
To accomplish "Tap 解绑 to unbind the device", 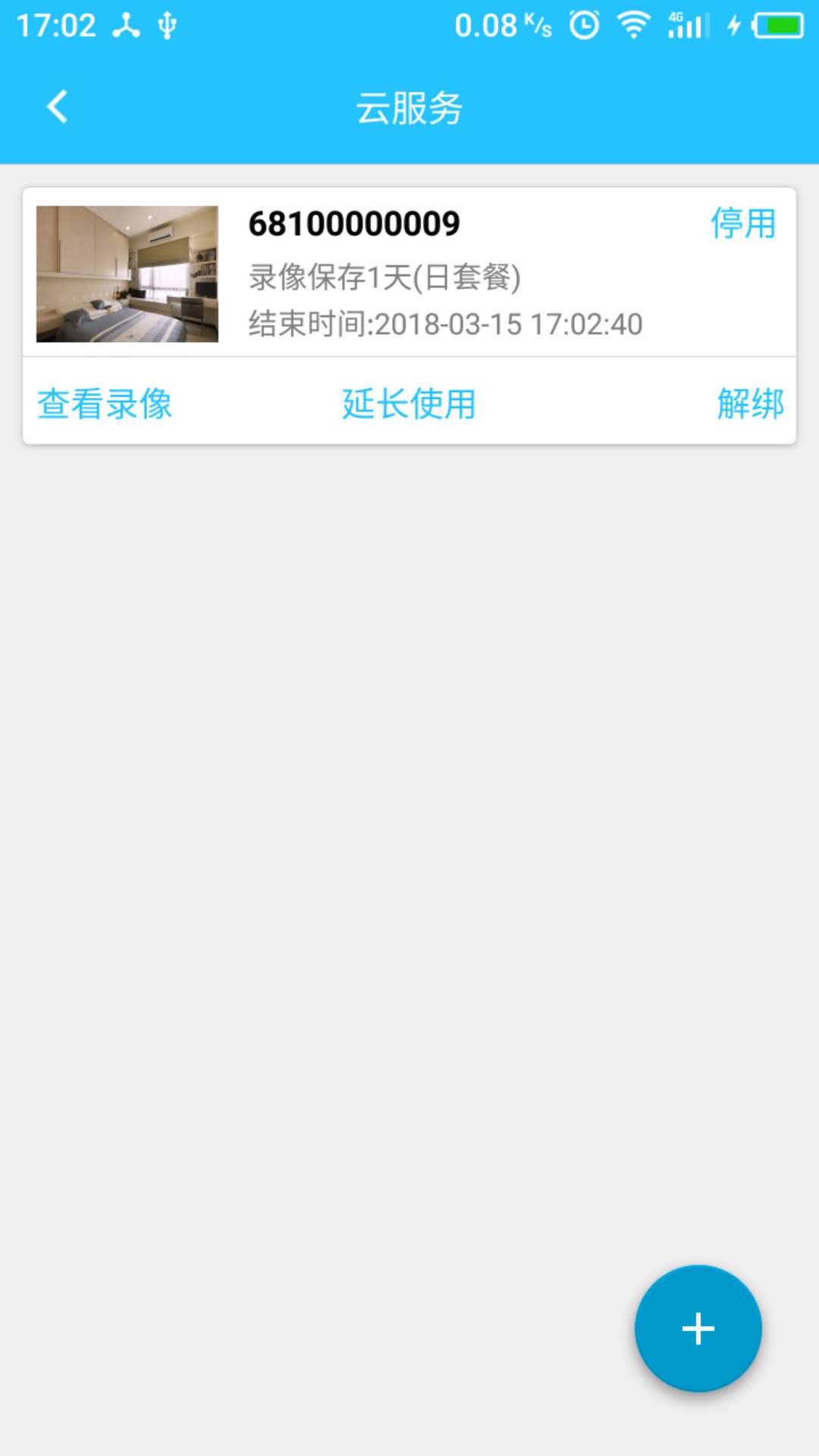I will [750, 403].
